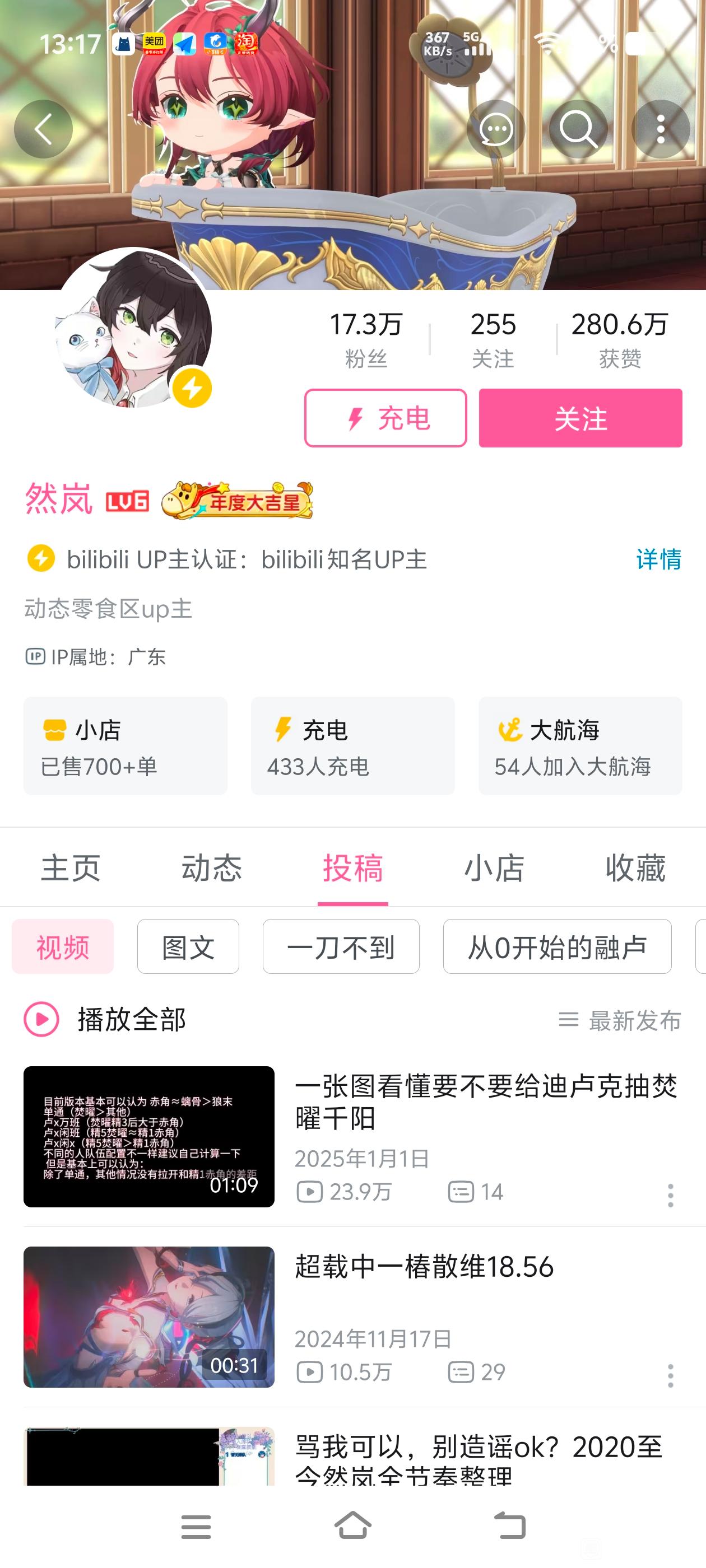The height and width of the screenshot is (1568, 706).
Task: Open search on this profile
Action: coord(578,129)
